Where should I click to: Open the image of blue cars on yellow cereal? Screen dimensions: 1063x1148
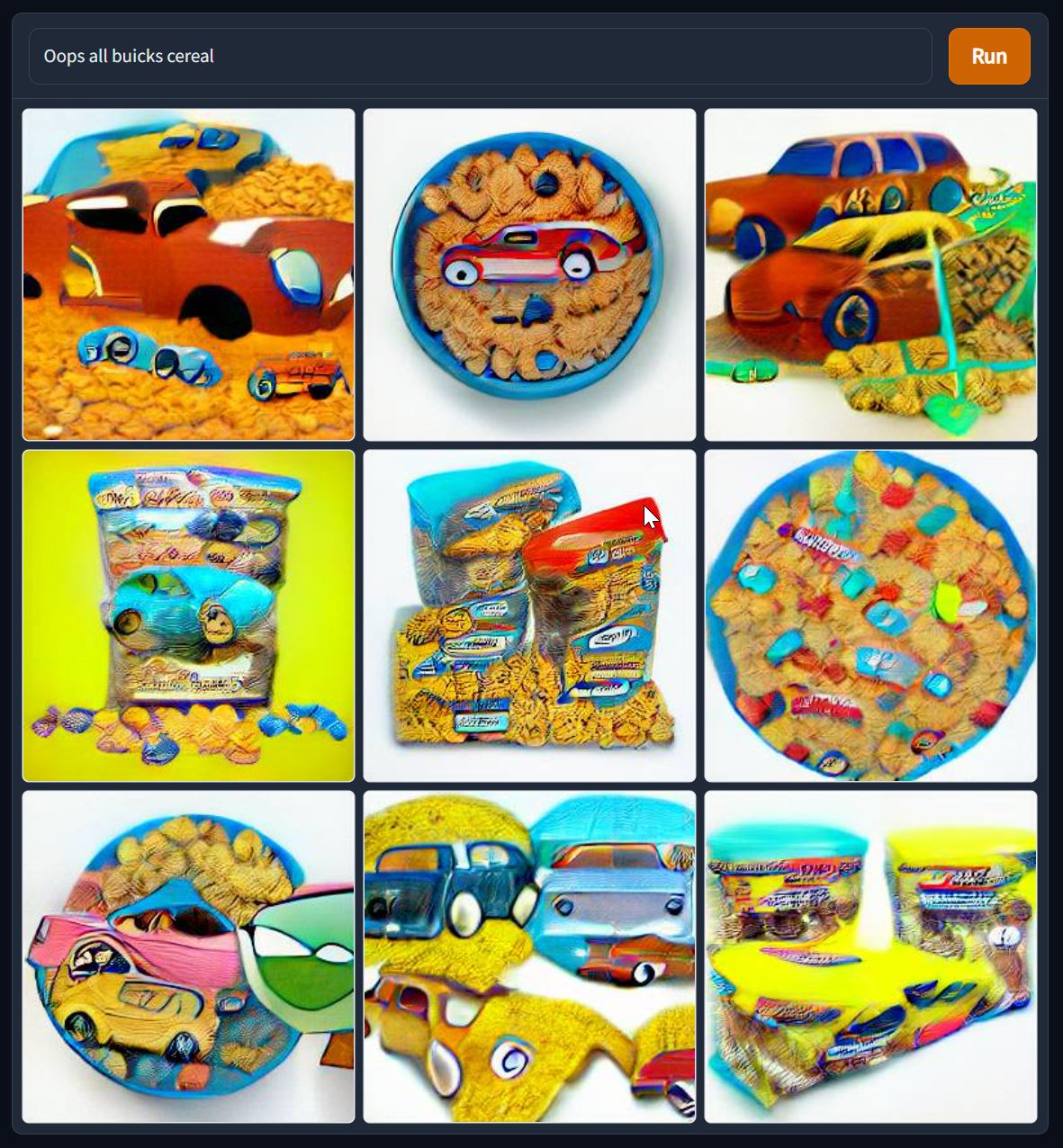point(529,956)
